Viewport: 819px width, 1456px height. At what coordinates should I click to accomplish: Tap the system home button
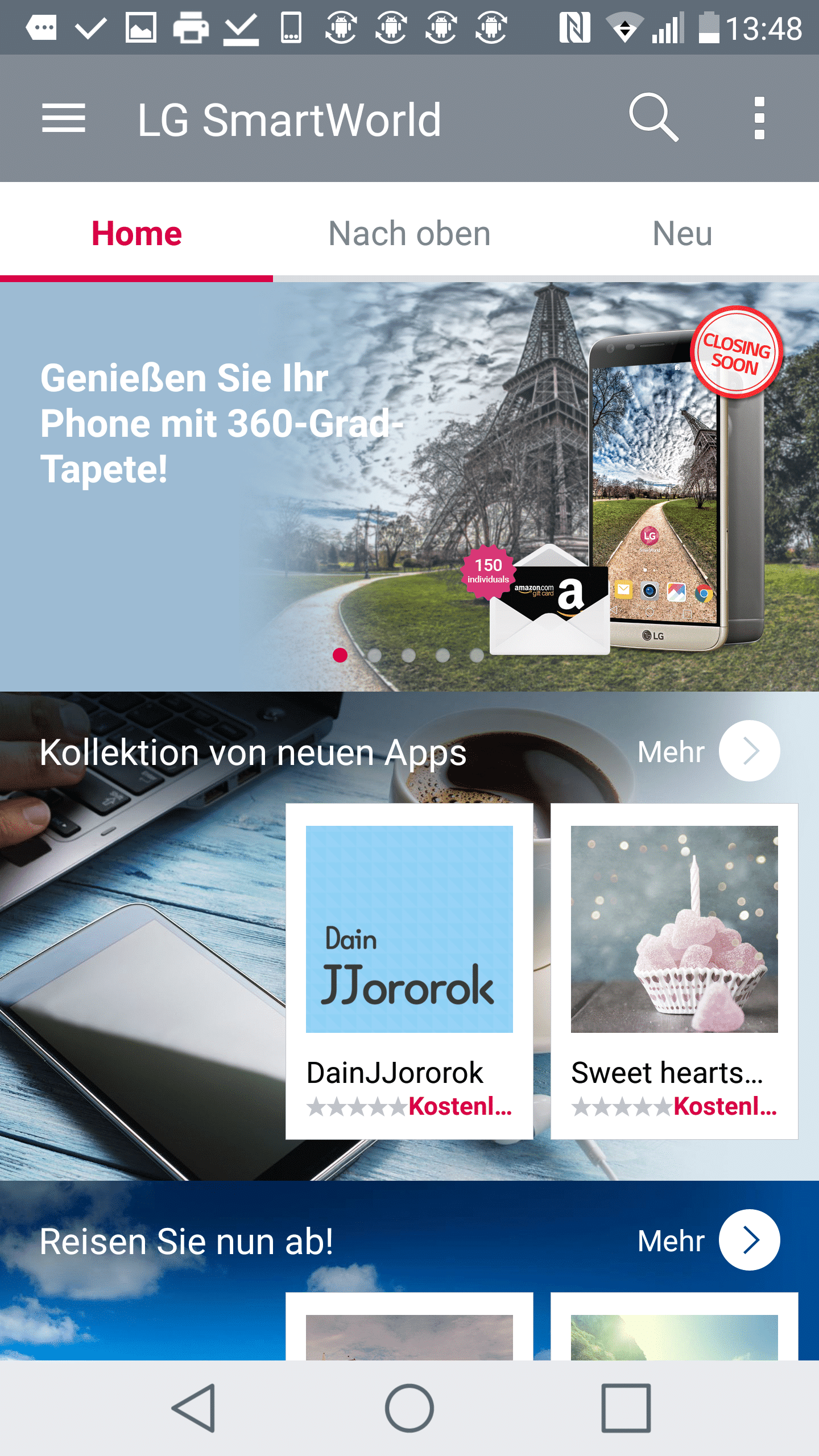pyautogui.click(x=409, y=1408)
